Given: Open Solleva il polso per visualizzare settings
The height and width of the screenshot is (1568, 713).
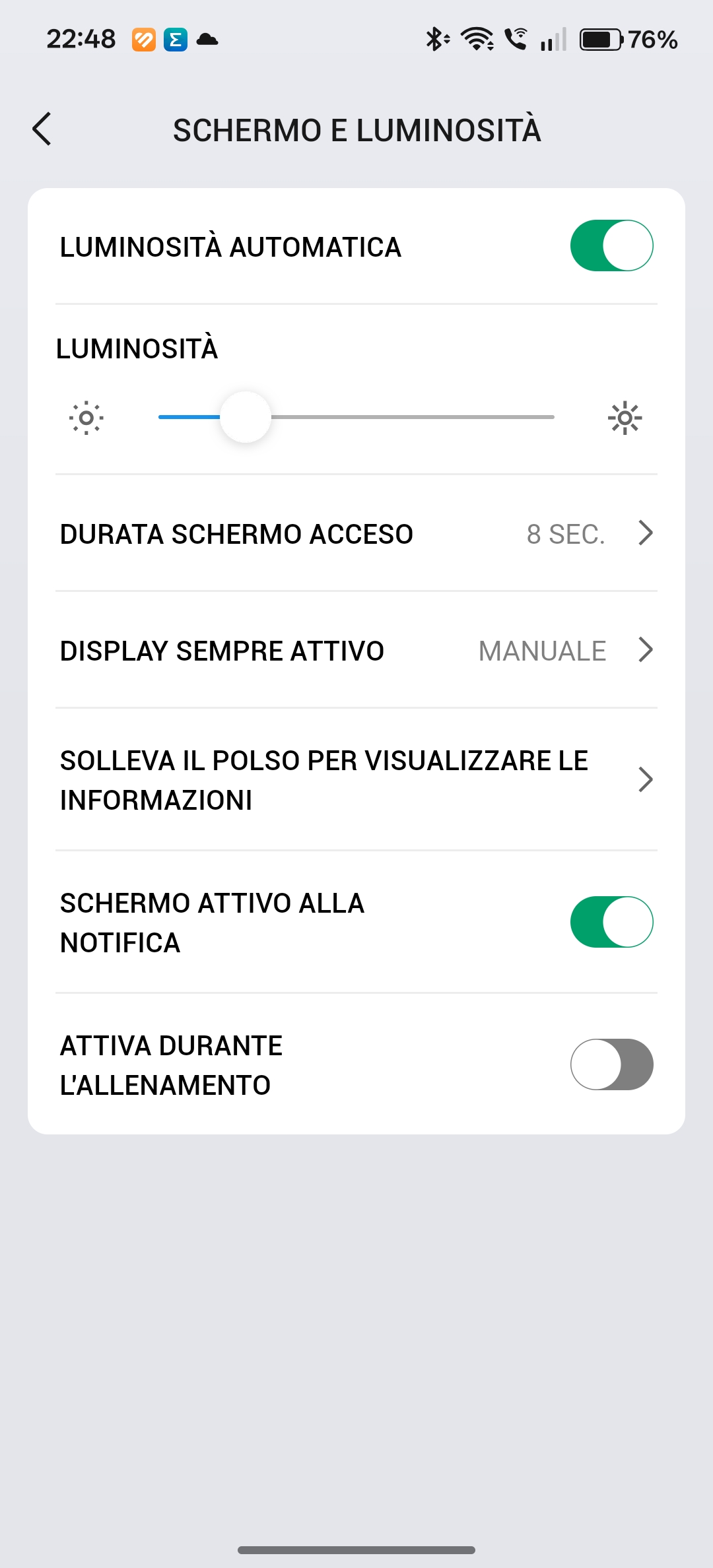Looking at the screenshot, I should (356, 779).
